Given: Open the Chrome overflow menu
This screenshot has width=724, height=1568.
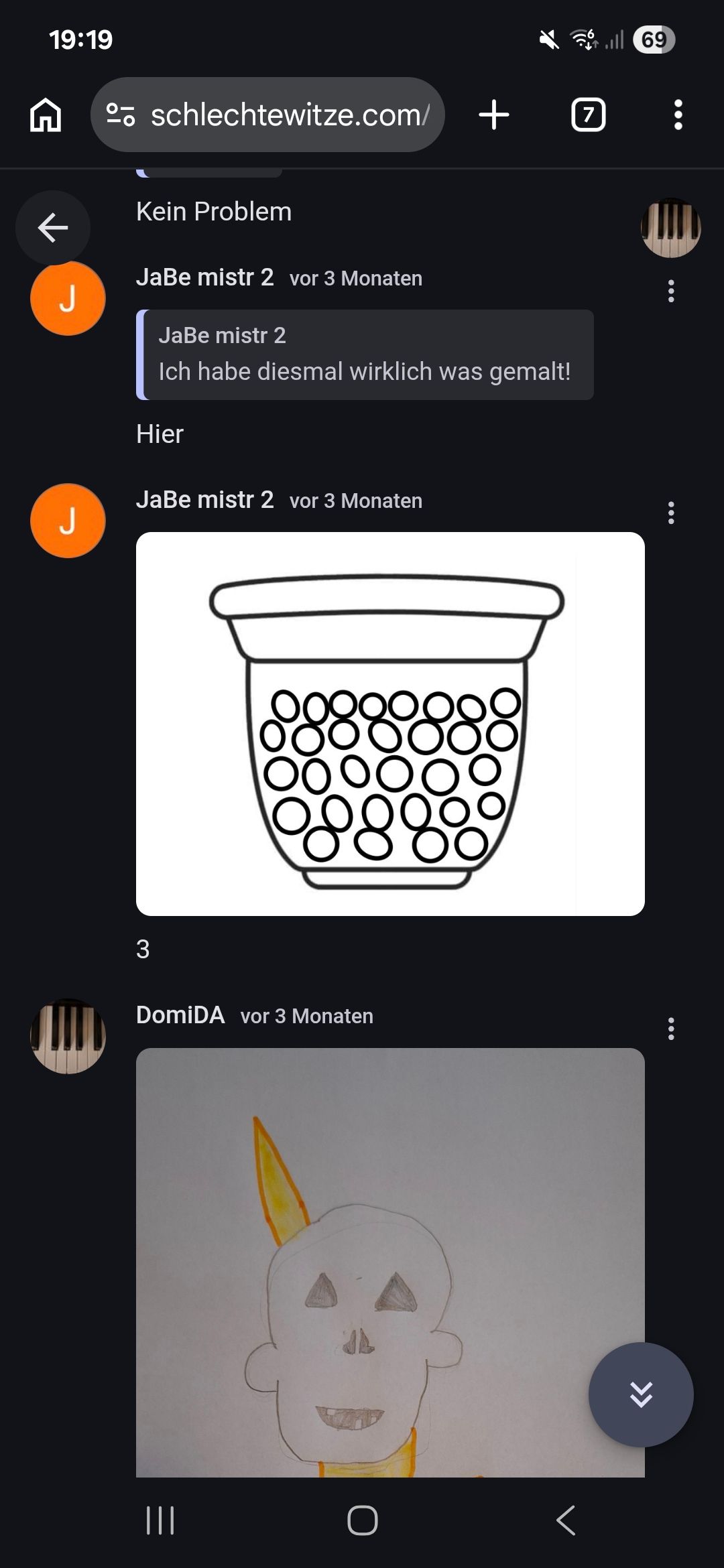Looking at the screenshot, I should [x=678, y=115].
